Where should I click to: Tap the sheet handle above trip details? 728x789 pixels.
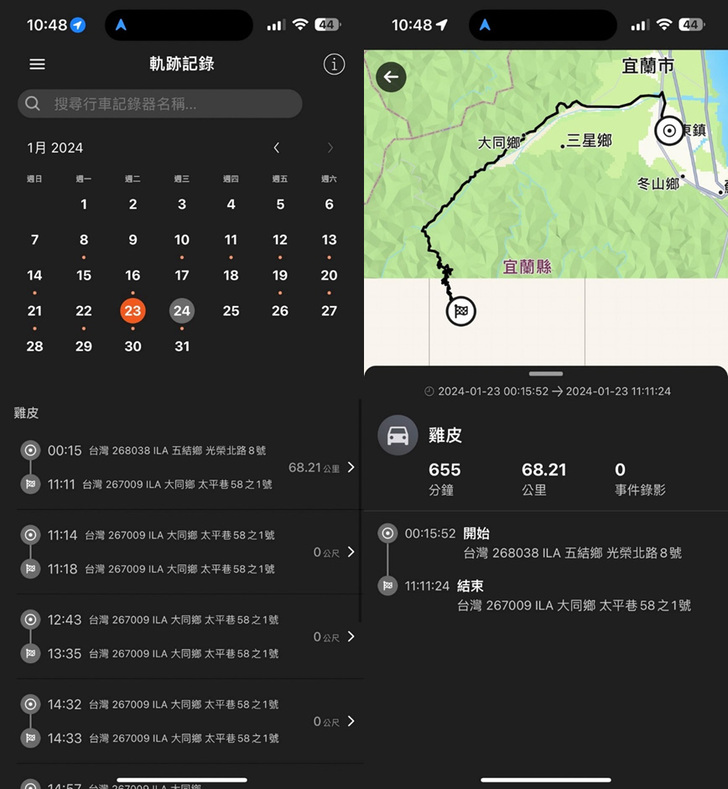pos(546,373)
